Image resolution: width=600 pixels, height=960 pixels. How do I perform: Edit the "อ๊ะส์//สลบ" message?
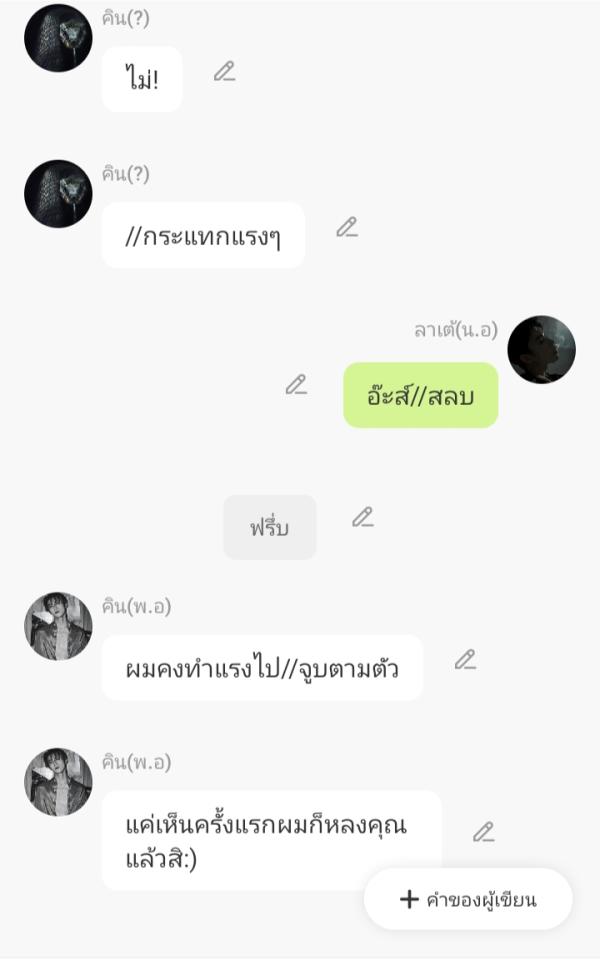coord(295,385)
